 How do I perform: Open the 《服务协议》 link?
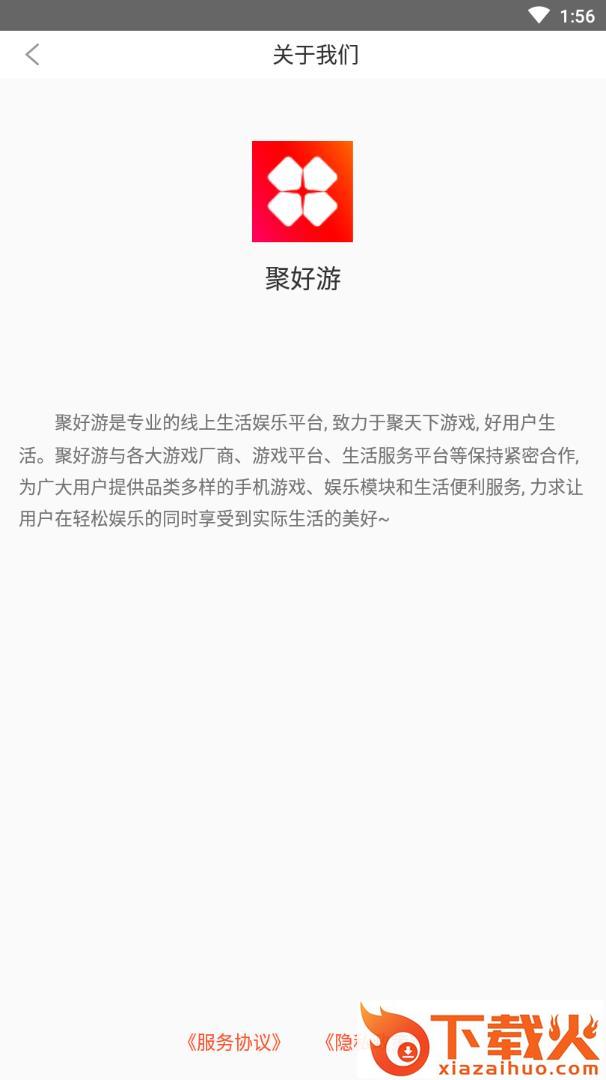point(234,1043)
